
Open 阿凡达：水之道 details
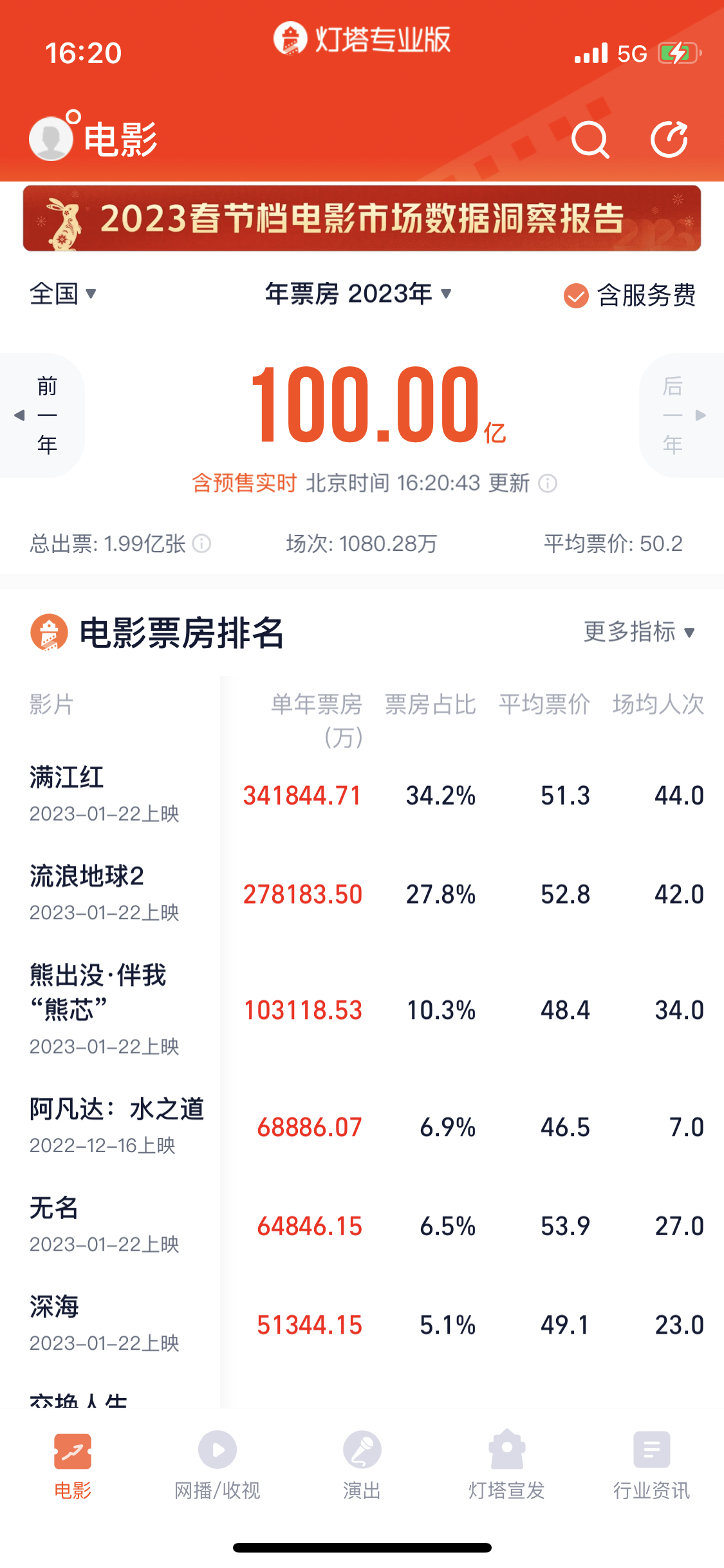[x=362, y=1126]
